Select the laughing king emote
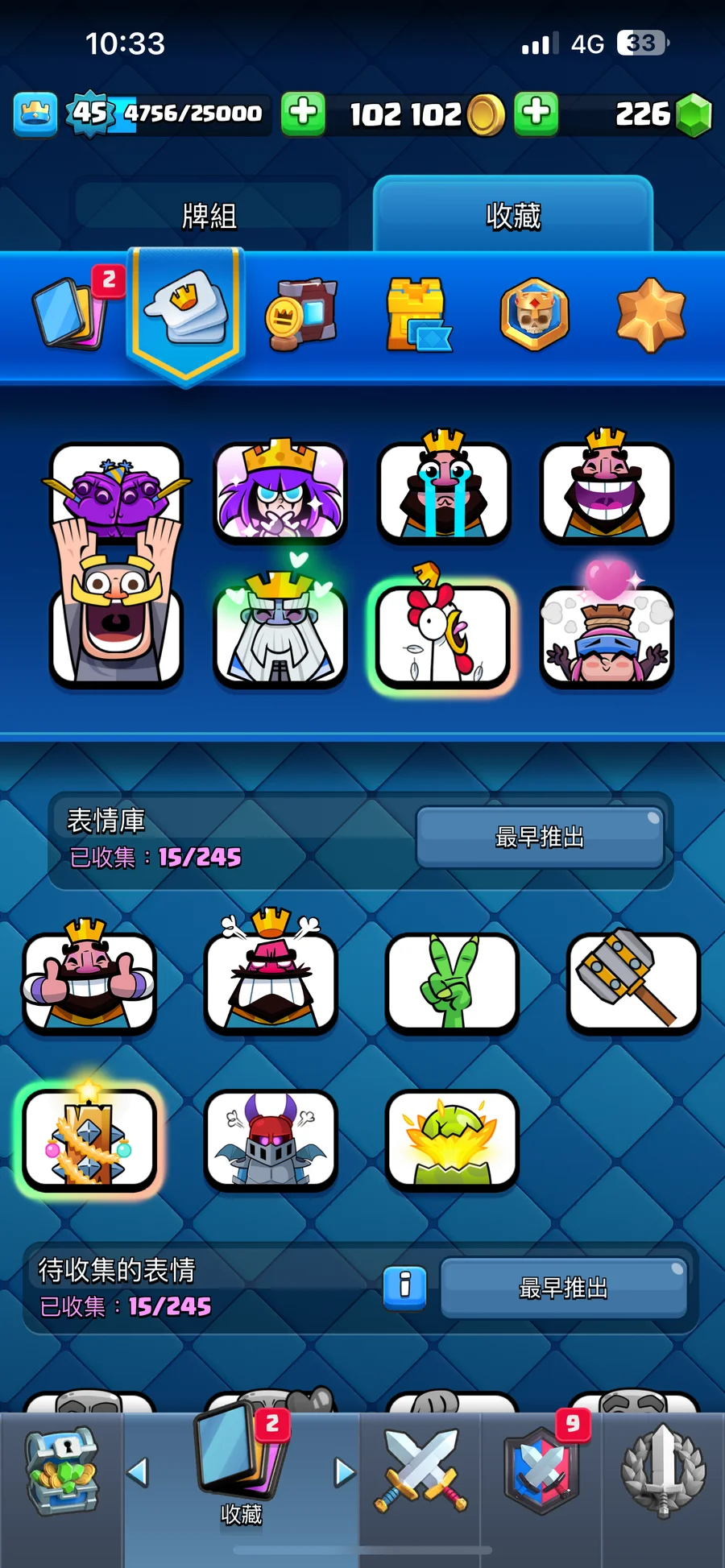Screen dimensions: 725x1568 point(607,489)
